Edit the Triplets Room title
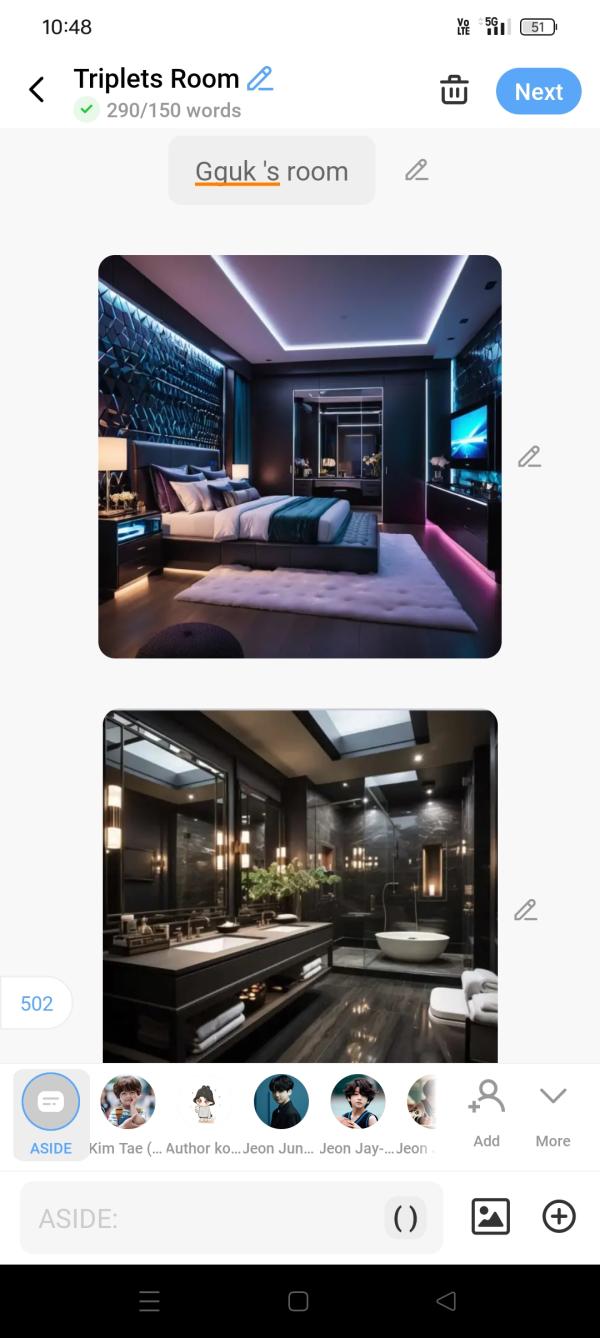The image size is (600, 1338). [x=260, y=78]
